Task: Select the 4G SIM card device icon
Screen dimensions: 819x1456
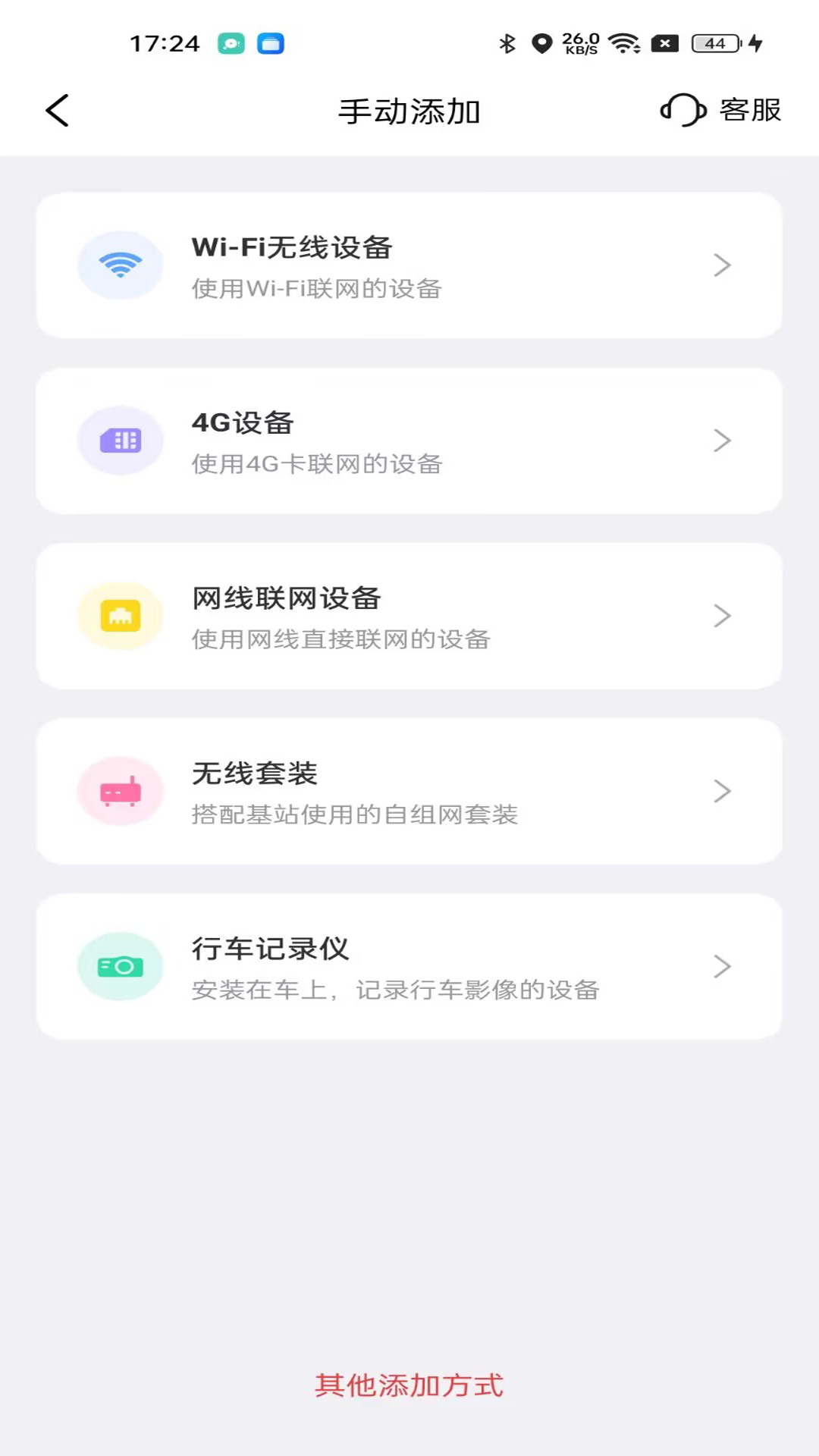Action: click(x=120, y=439)
